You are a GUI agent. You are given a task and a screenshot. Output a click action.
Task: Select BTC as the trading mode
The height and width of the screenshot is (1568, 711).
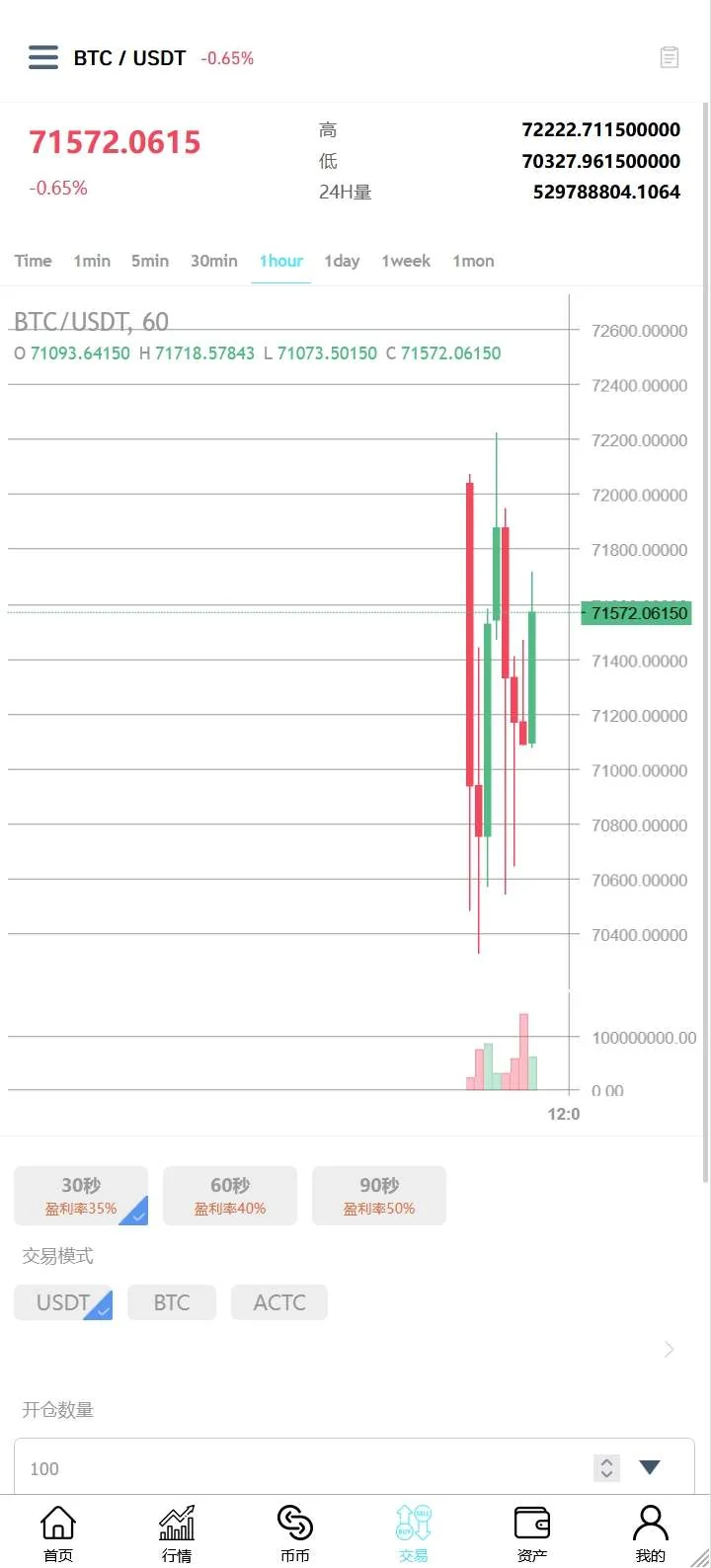click(172, 1302)
